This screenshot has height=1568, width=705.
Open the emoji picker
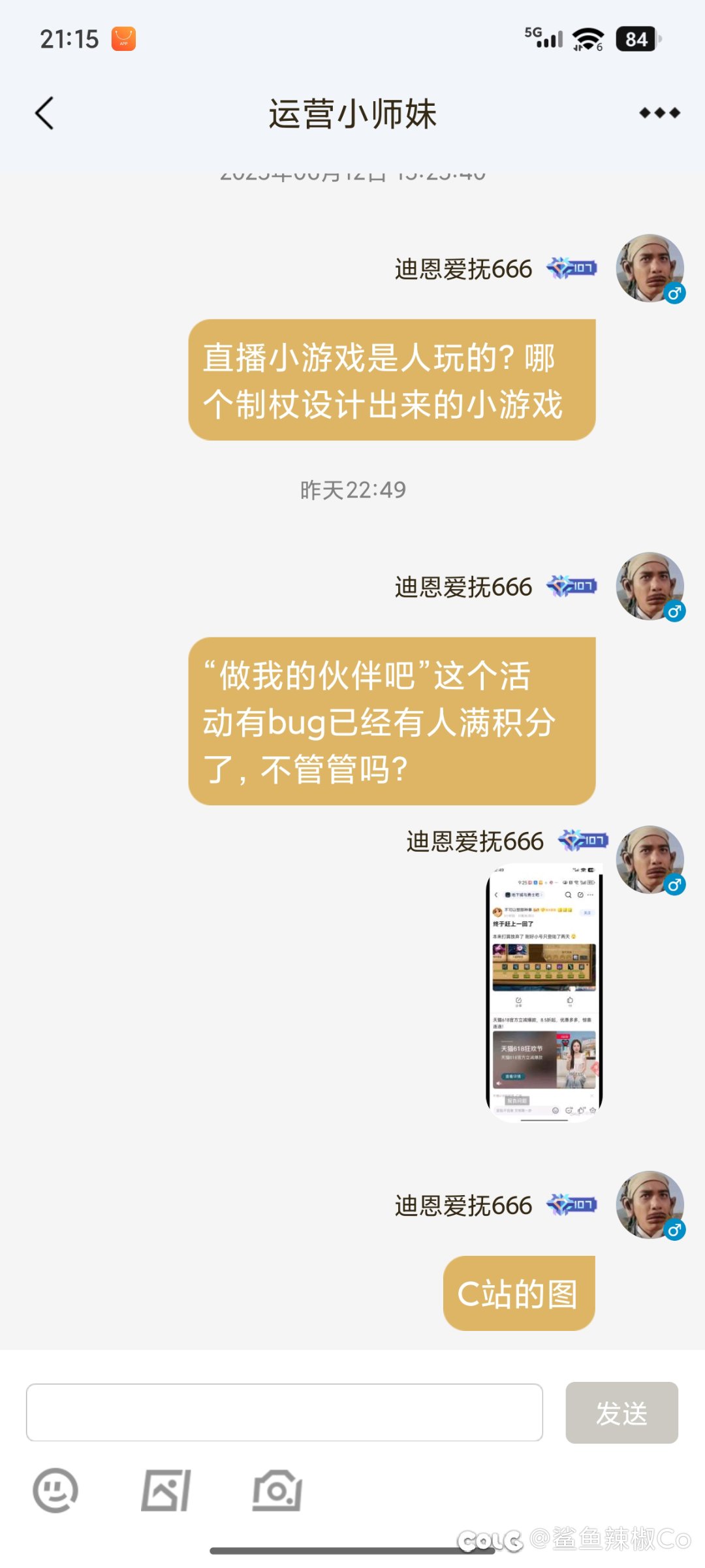click(55, 1490)
